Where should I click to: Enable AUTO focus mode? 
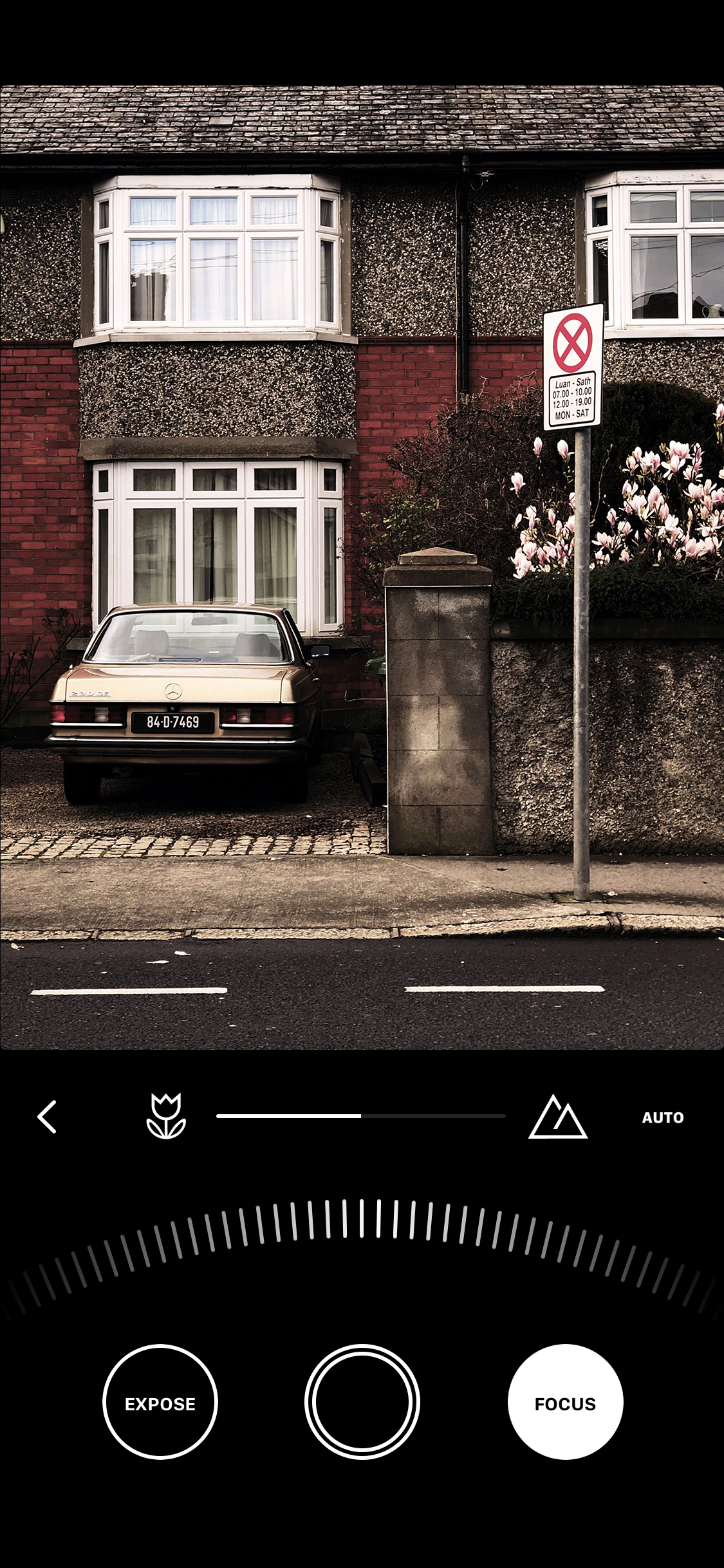(x=662, y=1117)
